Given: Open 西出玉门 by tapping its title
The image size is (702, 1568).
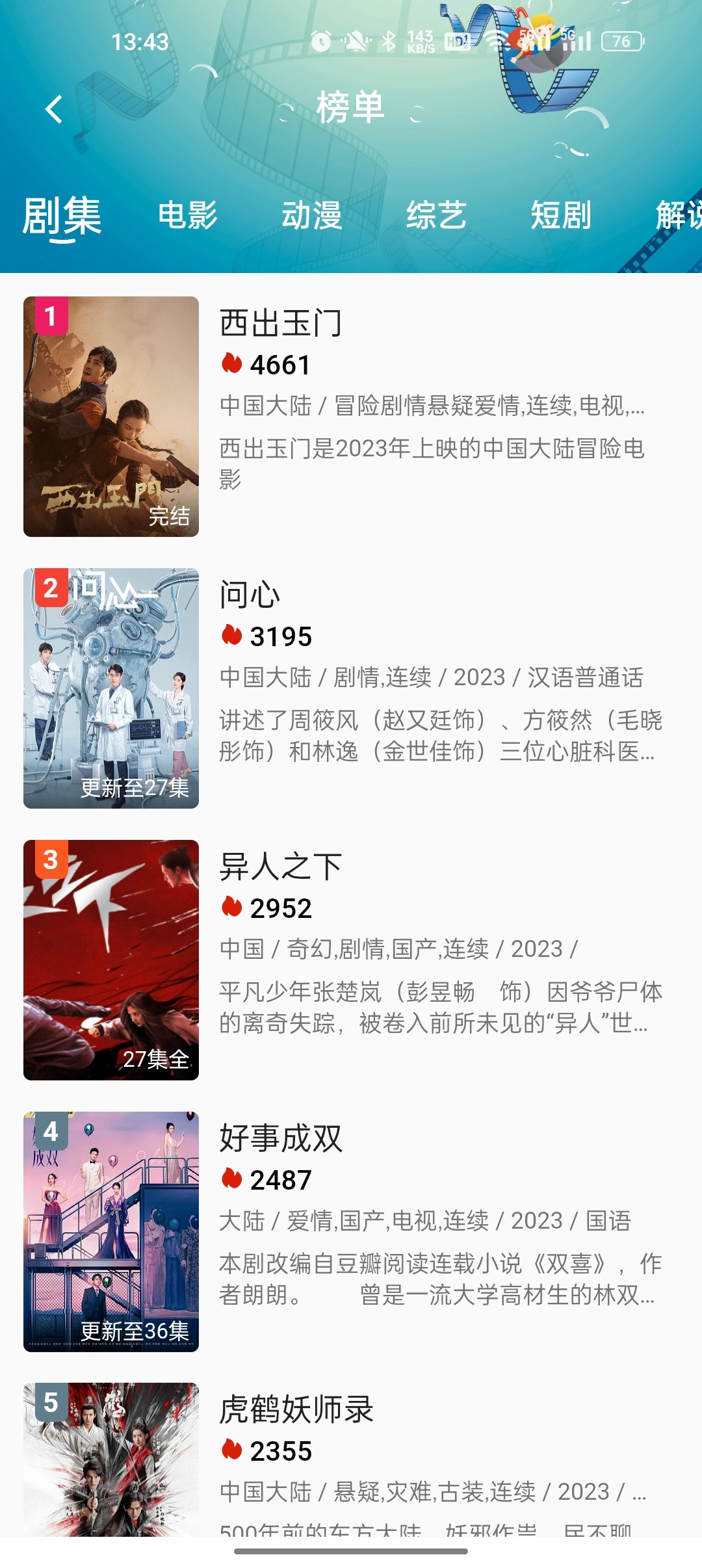Looking at the screenshot, I should pyautogui.click(x=281, y=322).
